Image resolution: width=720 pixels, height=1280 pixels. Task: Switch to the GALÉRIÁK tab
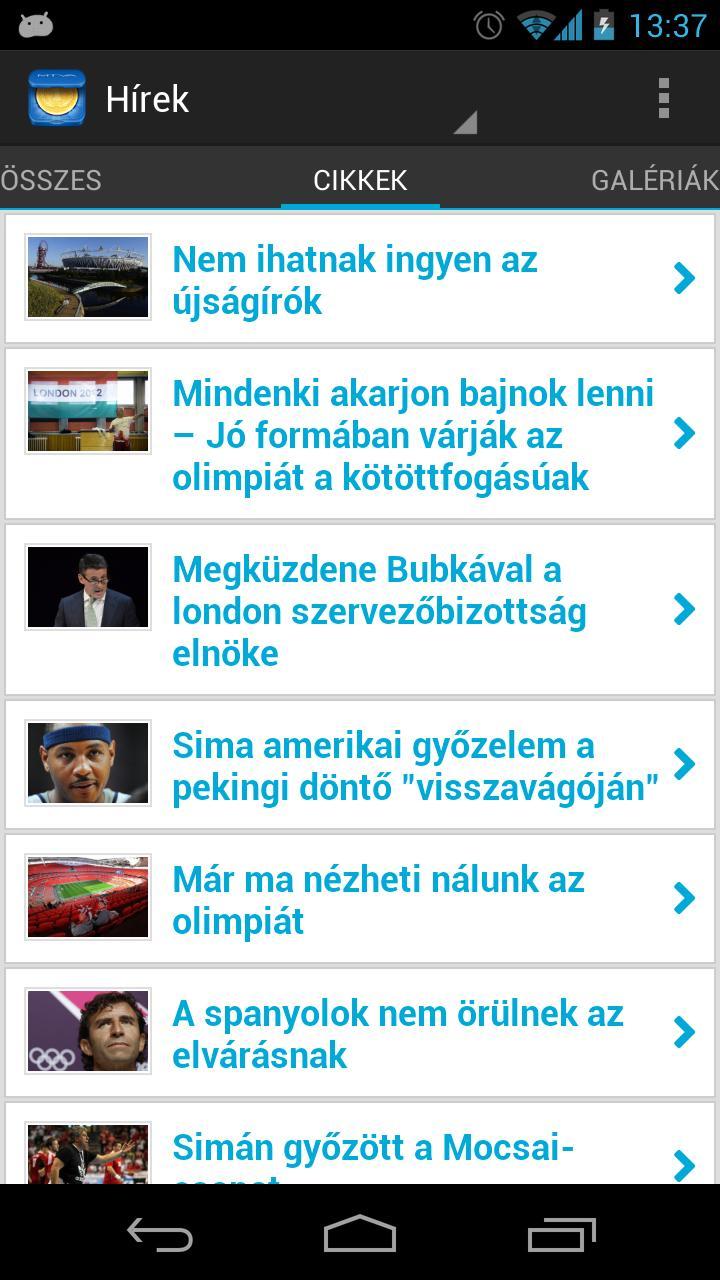tap(654, 180)
